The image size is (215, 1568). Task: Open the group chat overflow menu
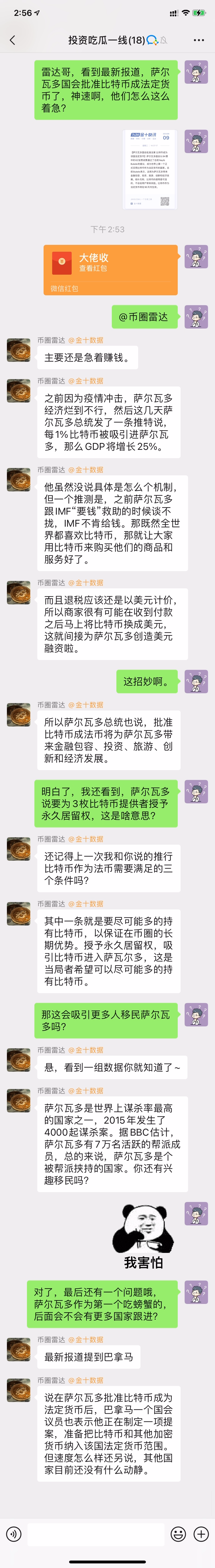[x=199, y=40]
